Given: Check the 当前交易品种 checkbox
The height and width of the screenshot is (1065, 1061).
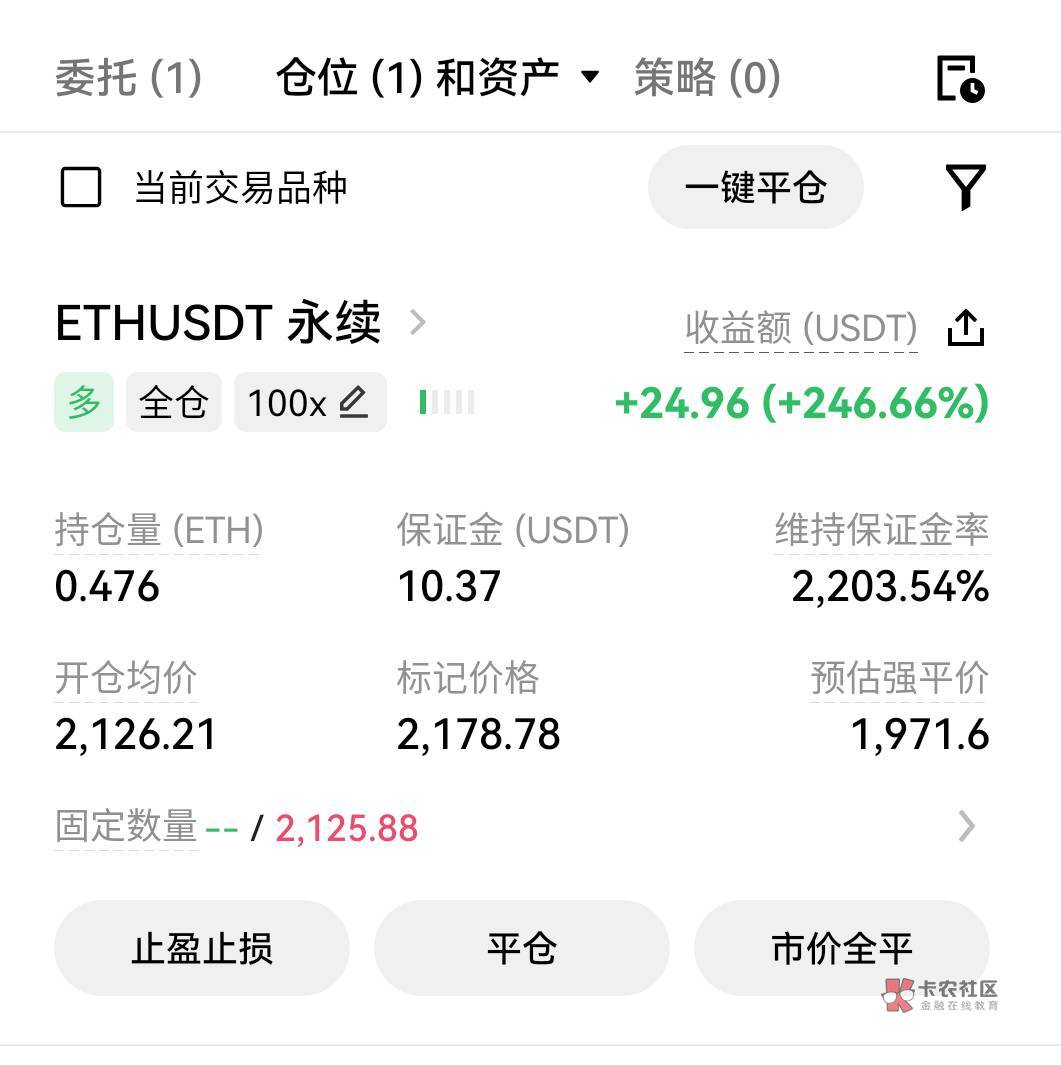Looking at the screenshot, I should 81,187.
